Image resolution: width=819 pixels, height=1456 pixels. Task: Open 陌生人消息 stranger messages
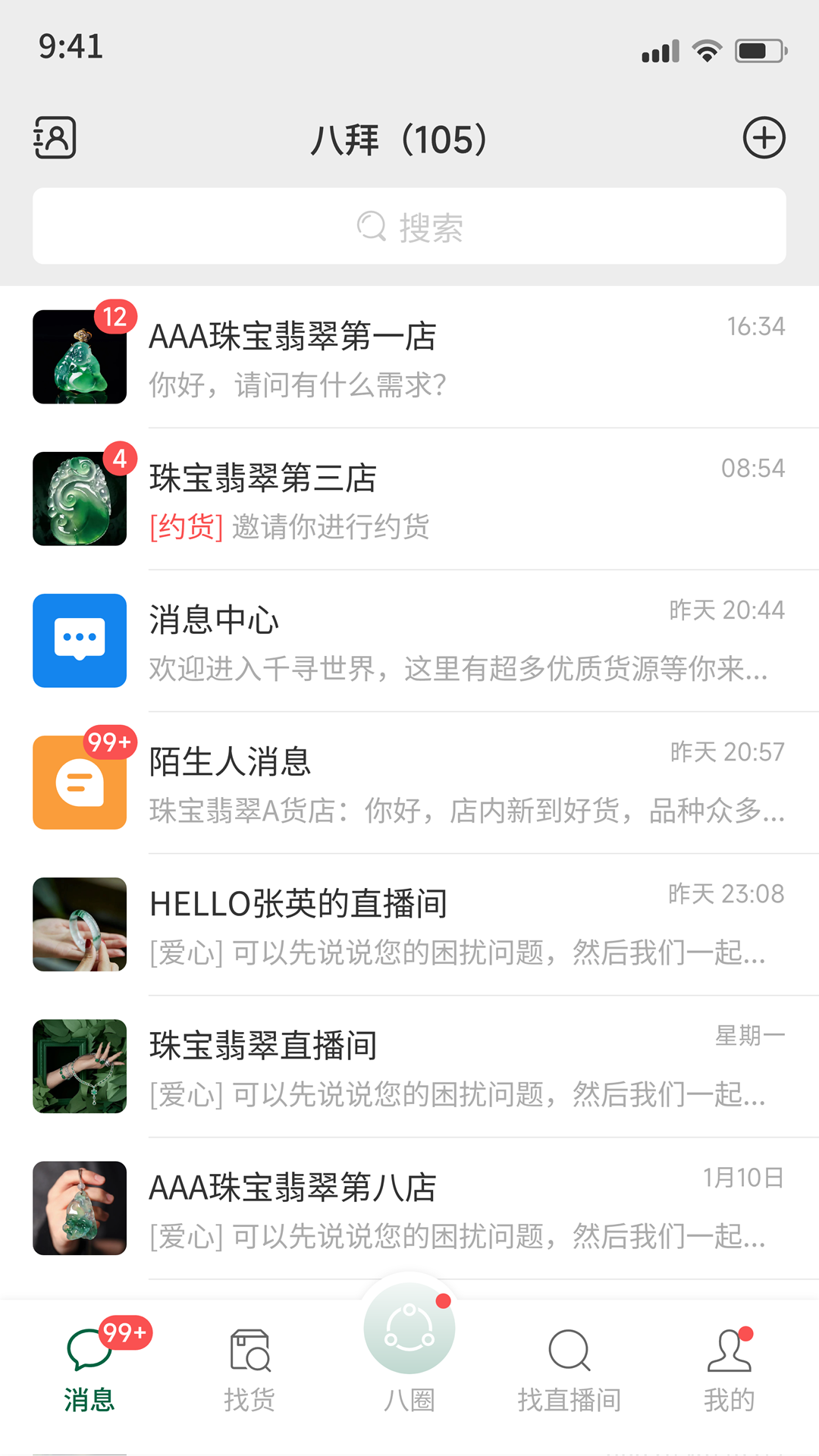coord(409,783)
